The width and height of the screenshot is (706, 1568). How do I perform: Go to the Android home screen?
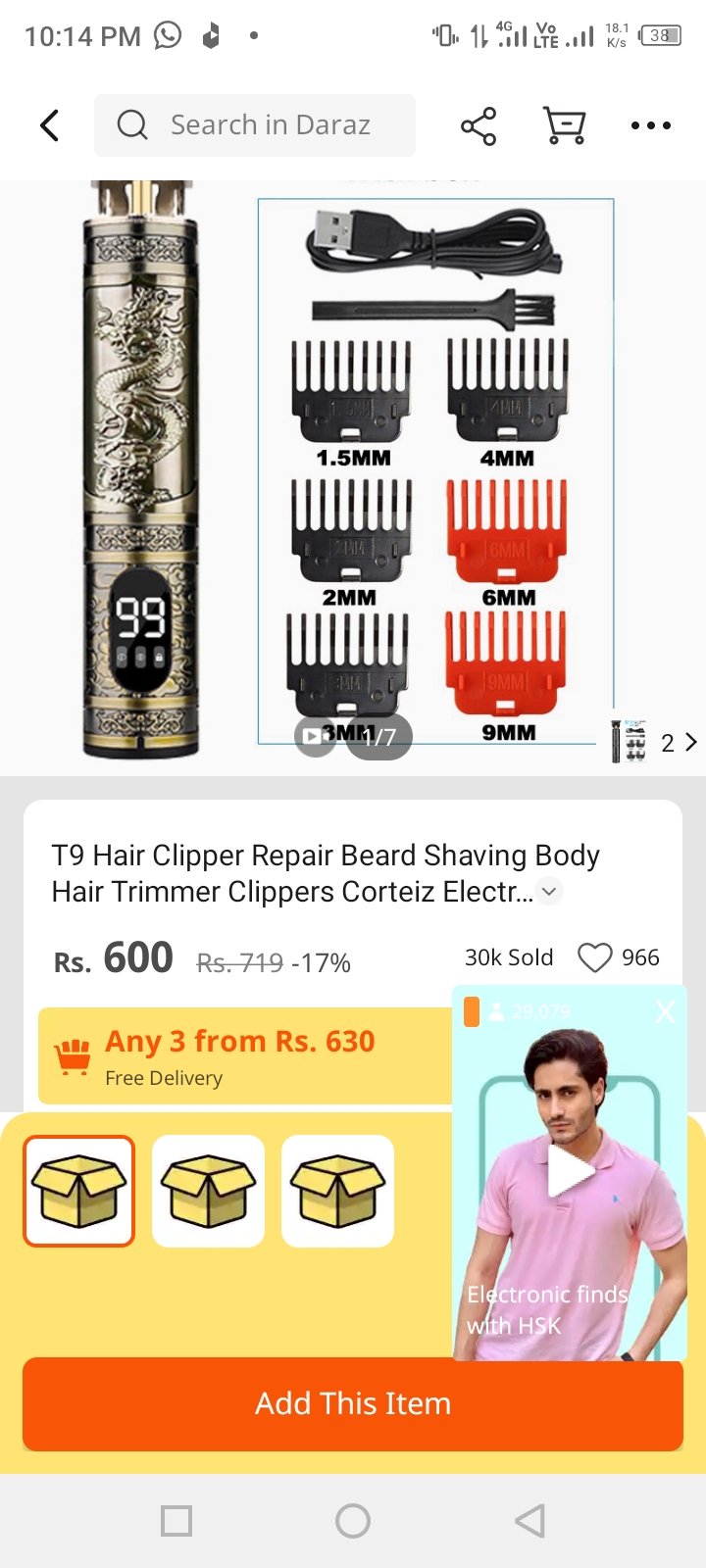[x=353, y=1521]
